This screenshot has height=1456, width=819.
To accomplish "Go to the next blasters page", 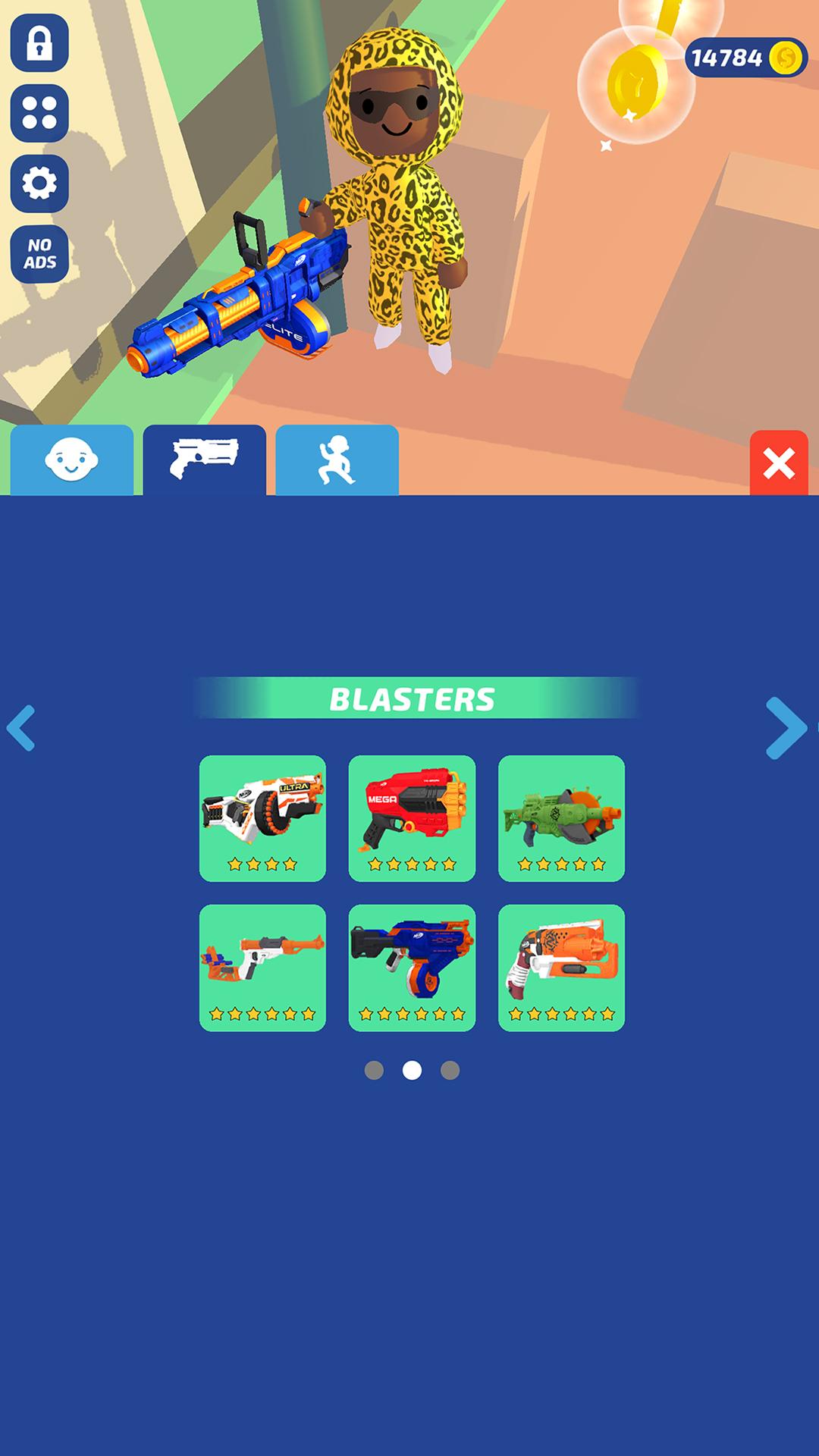I will (786, 728).
